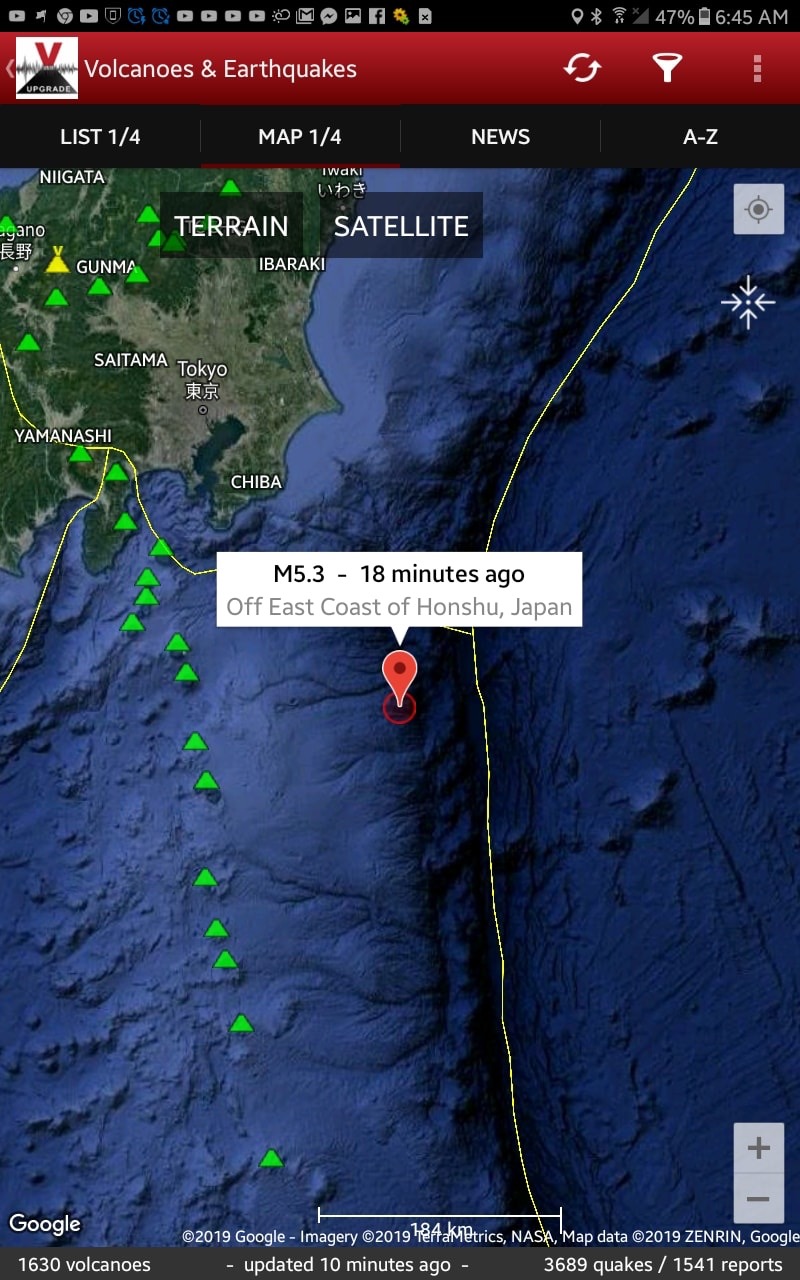Refresh earthquake and volcano data
This screenshot has height=1280, width=800.
[582, 68]
